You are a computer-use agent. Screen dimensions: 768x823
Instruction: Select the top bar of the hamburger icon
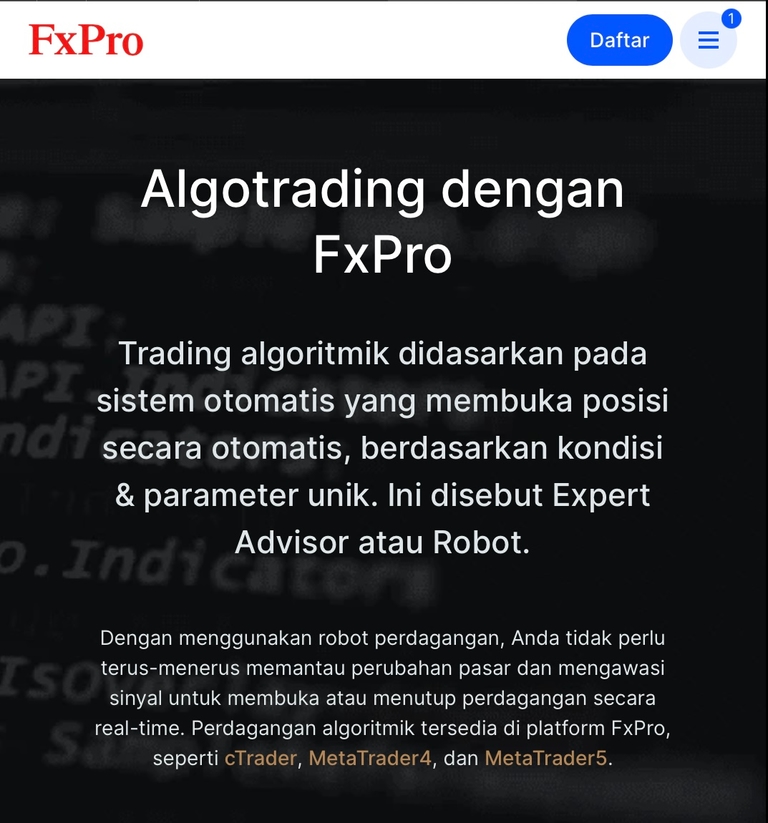tap(708, 32)
